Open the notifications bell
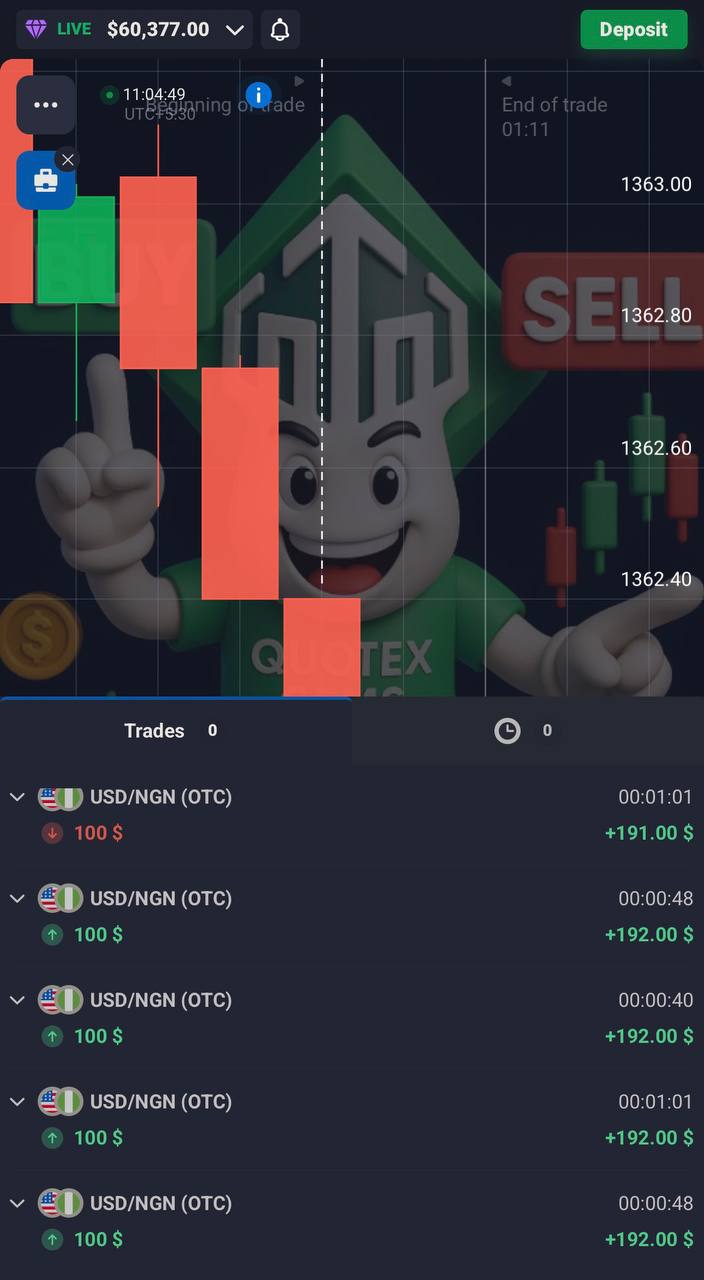 click(x=280, y=30)
